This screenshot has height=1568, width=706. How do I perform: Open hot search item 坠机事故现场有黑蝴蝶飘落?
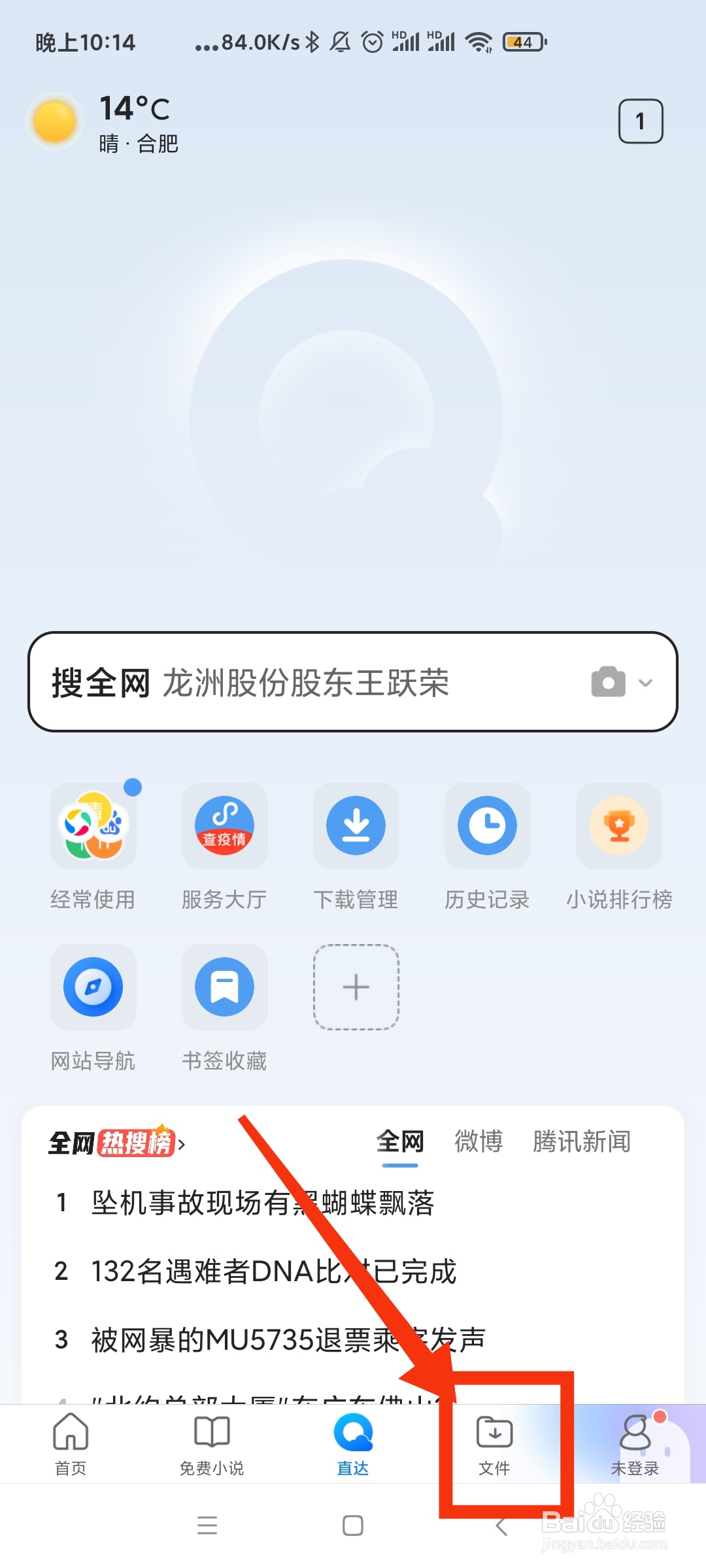click(261, 1204)
